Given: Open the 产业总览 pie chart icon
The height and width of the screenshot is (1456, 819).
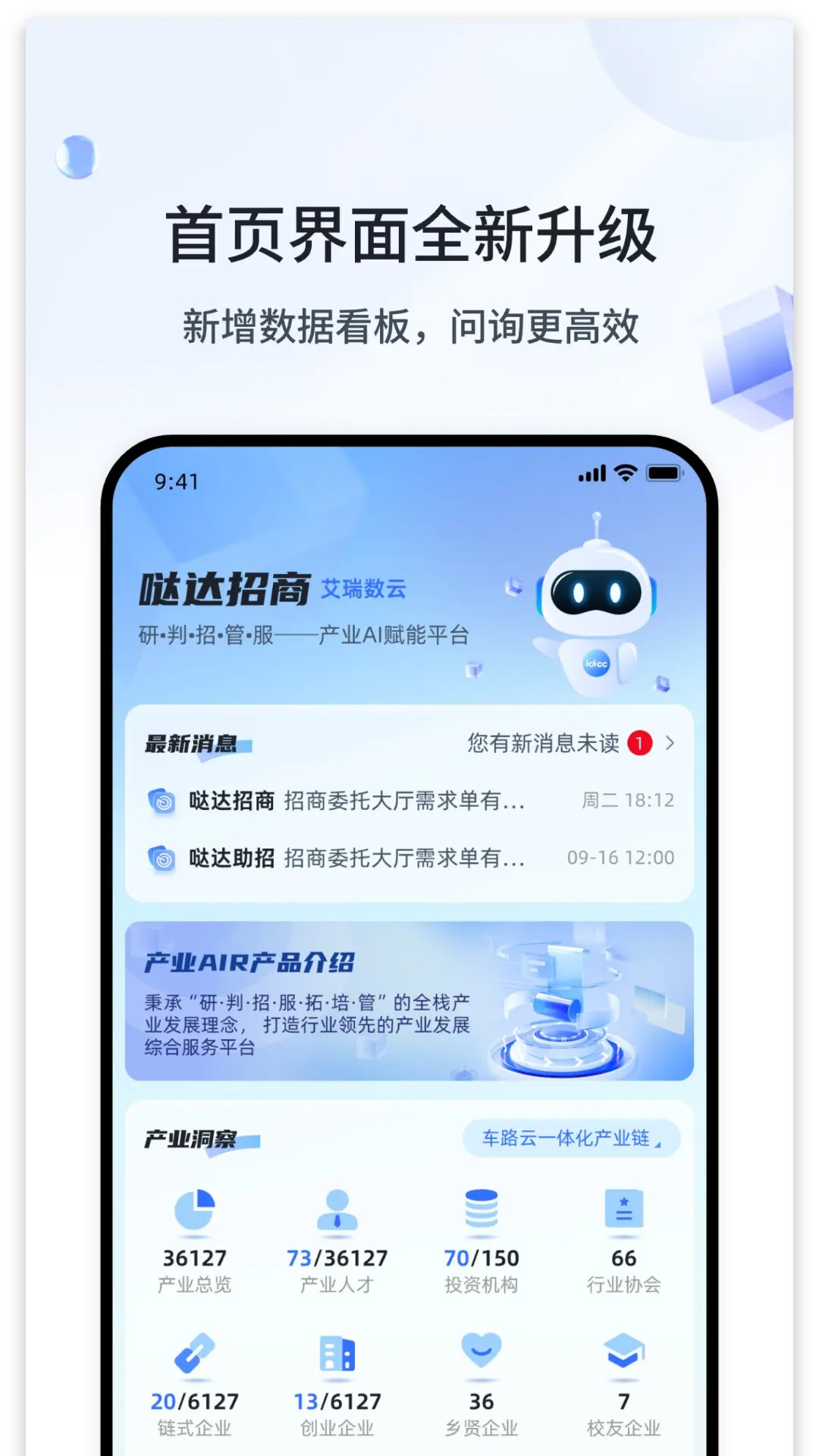Looking at the screenshot, I should click(196, 1210).
